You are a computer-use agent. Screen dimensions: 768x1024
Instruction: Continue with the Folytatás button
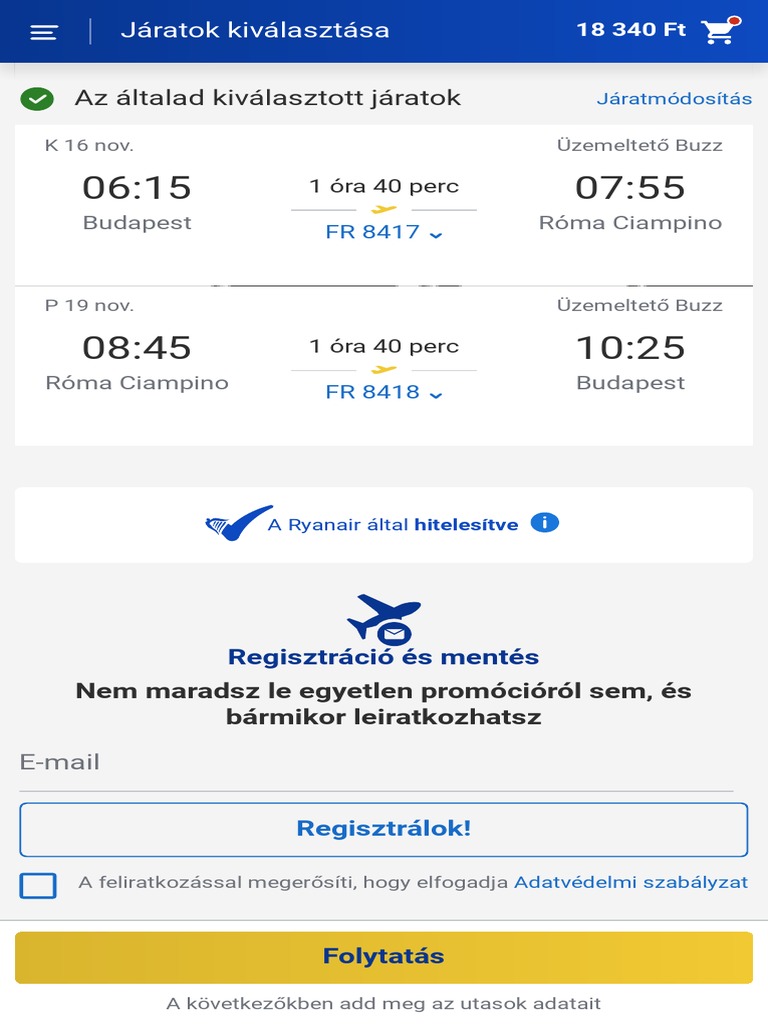point(384,957)
